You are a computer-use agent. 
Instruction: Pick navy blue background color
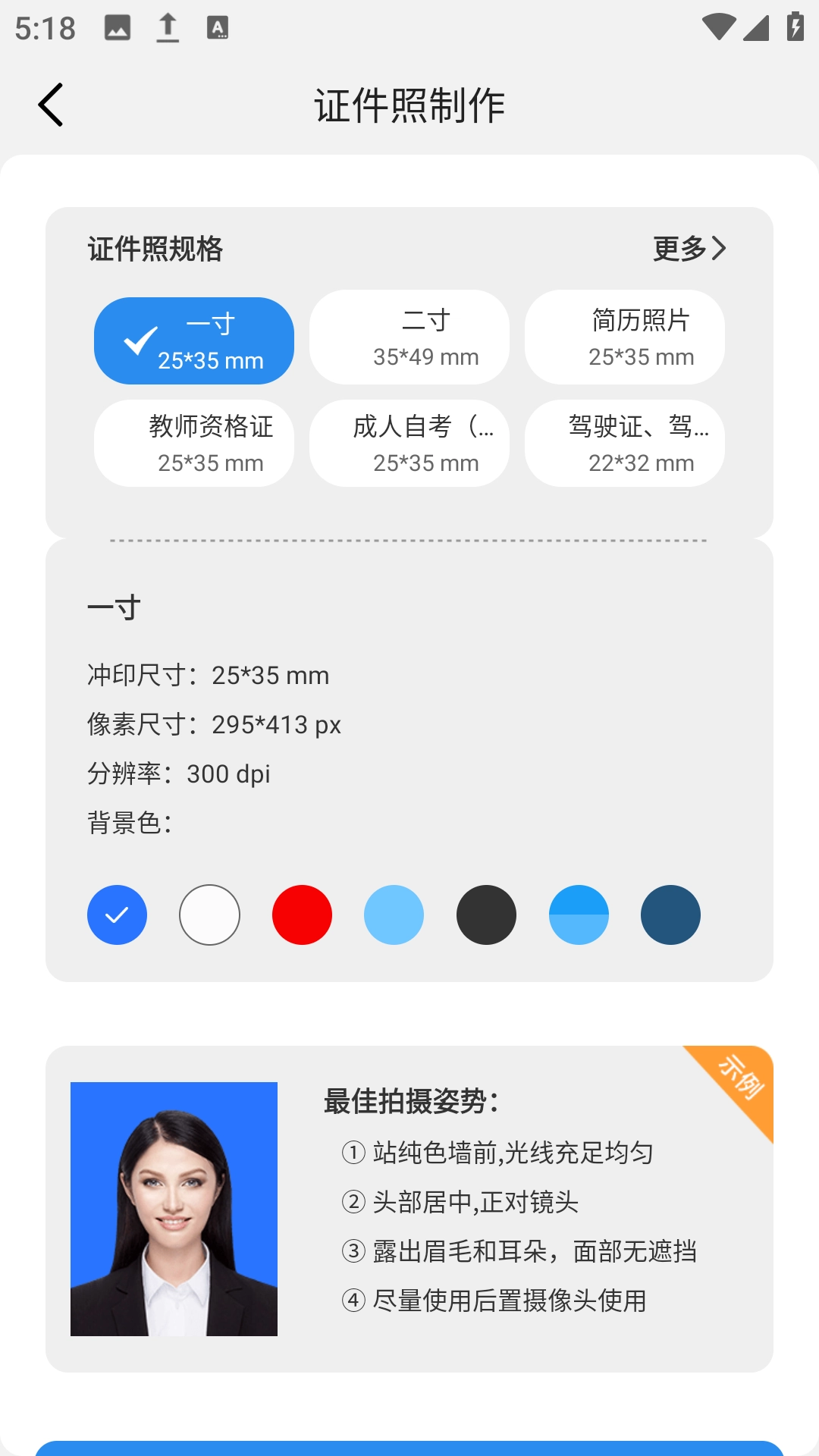tap(670, 915)
